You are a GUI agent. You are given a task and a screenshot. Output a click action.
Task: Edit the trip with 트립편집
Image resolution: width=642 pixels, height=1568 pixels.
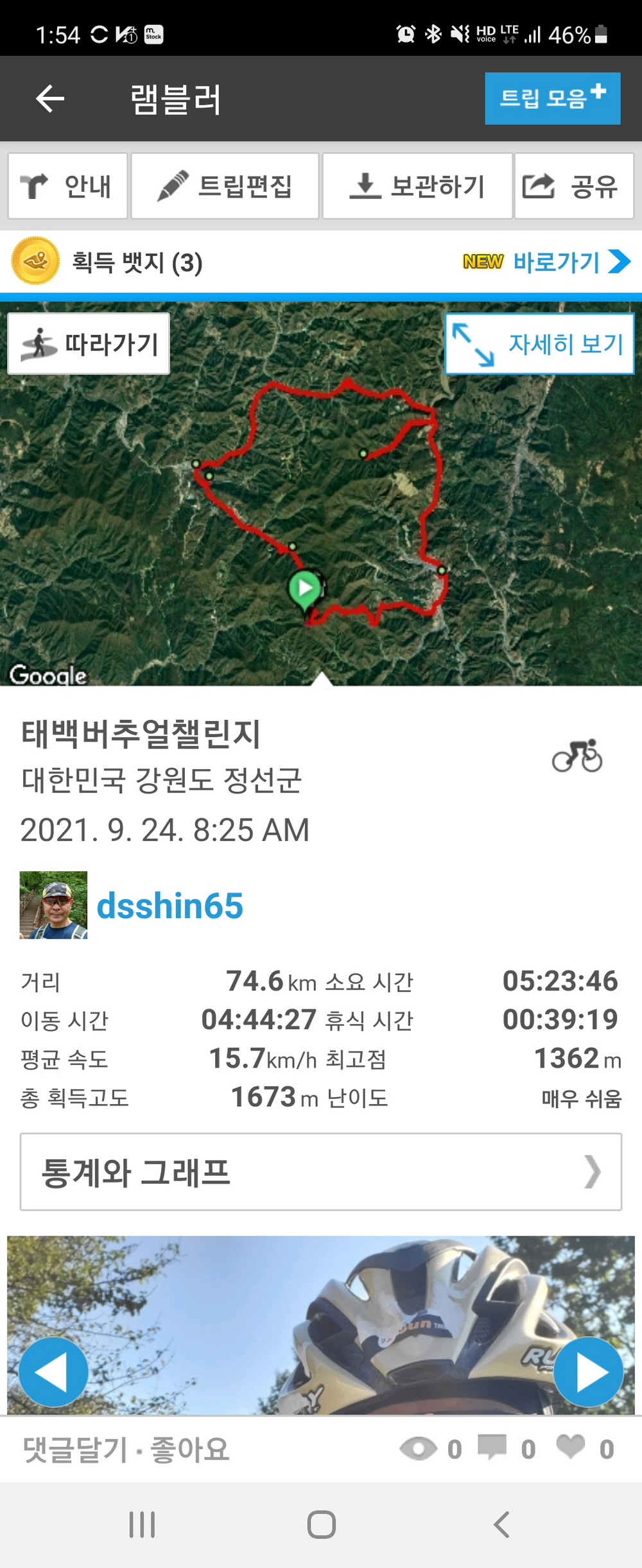(225, 186)
